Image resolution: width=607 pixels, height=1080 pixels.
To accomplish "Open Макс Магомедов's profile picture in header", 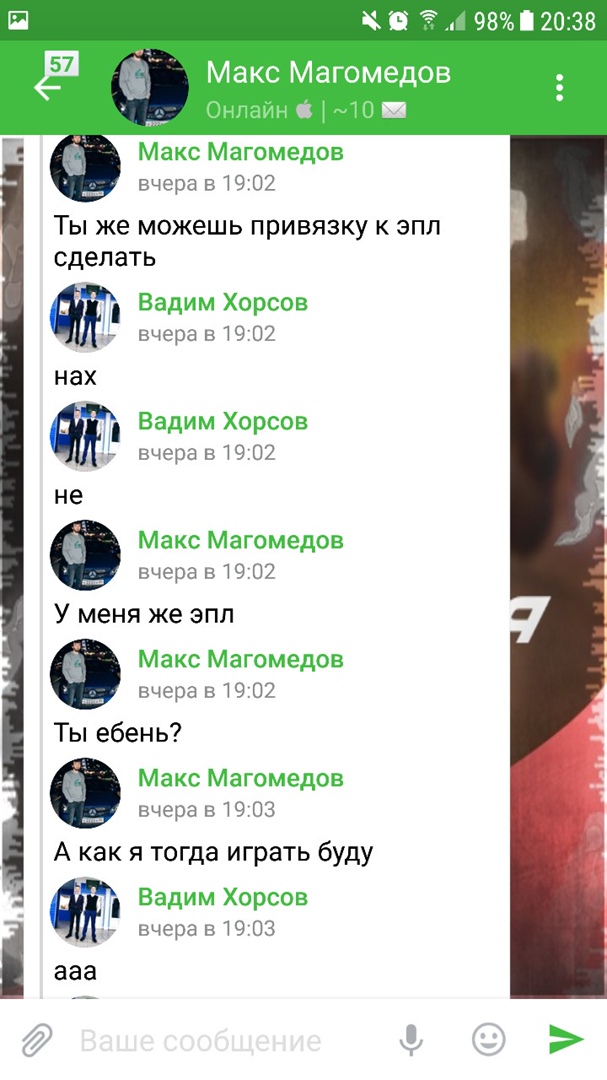I will point(150,87).
